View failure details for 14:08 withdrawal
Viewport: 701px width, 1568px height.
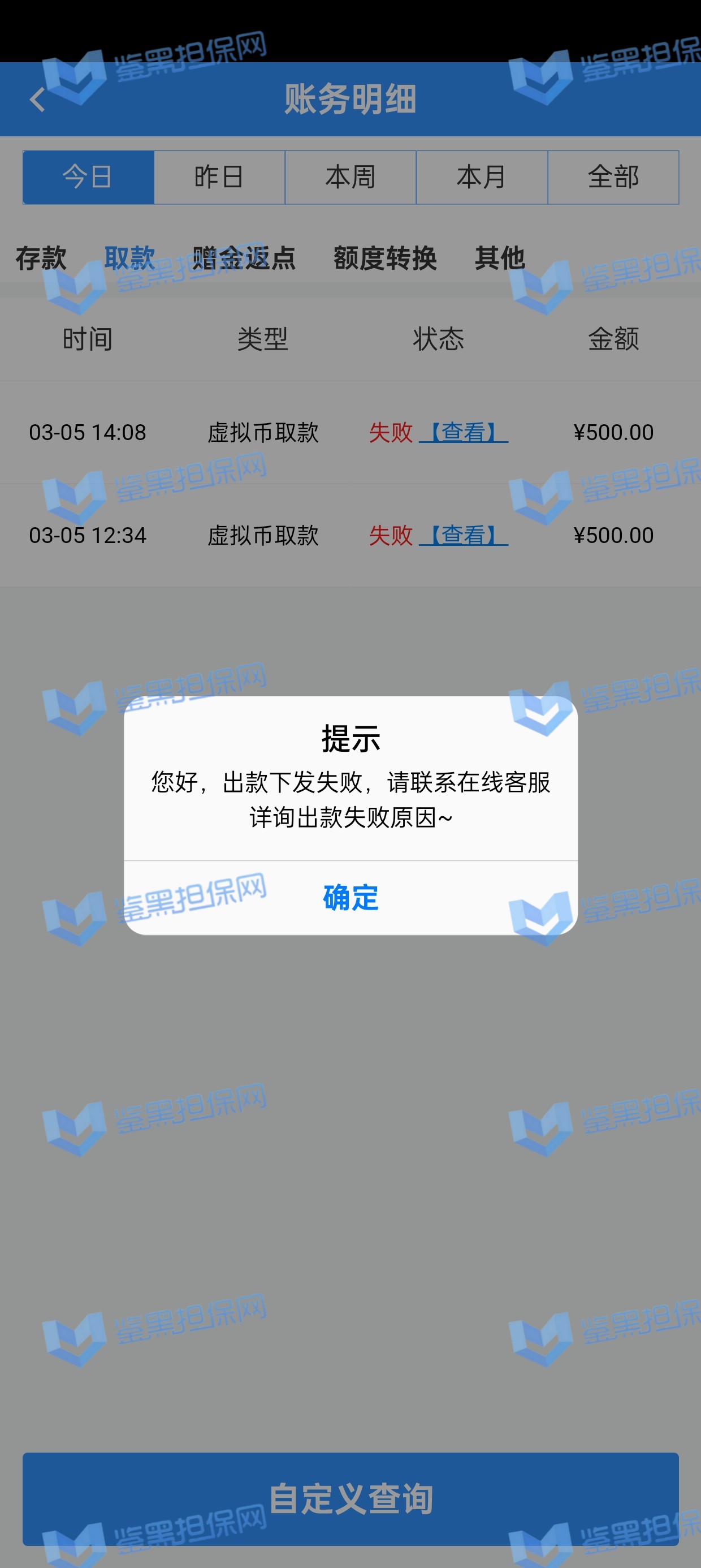coord(464,433)
